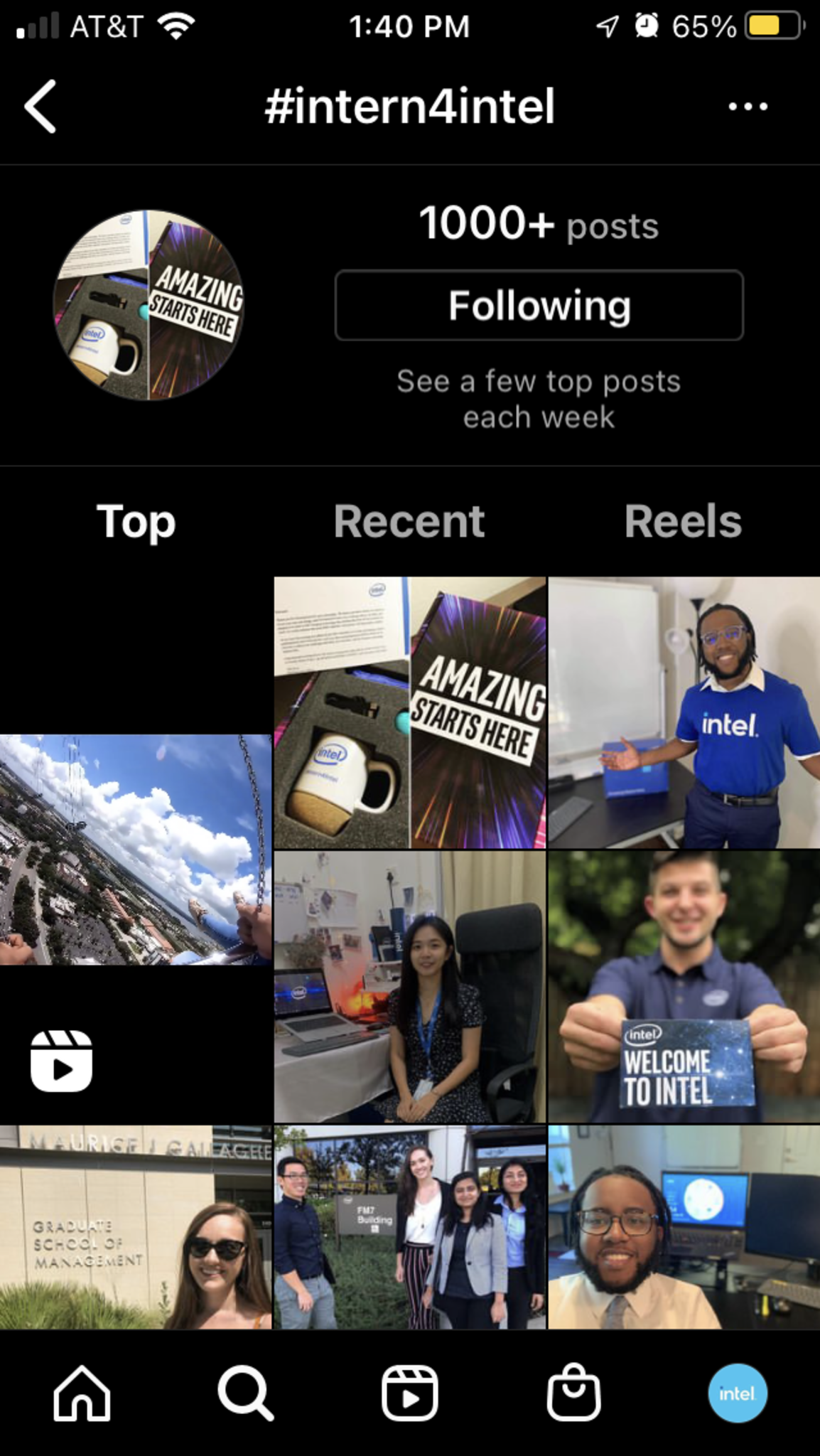Open the three-dot options menu
This screenshot has width=820, height=1456.
click(748, 107)
